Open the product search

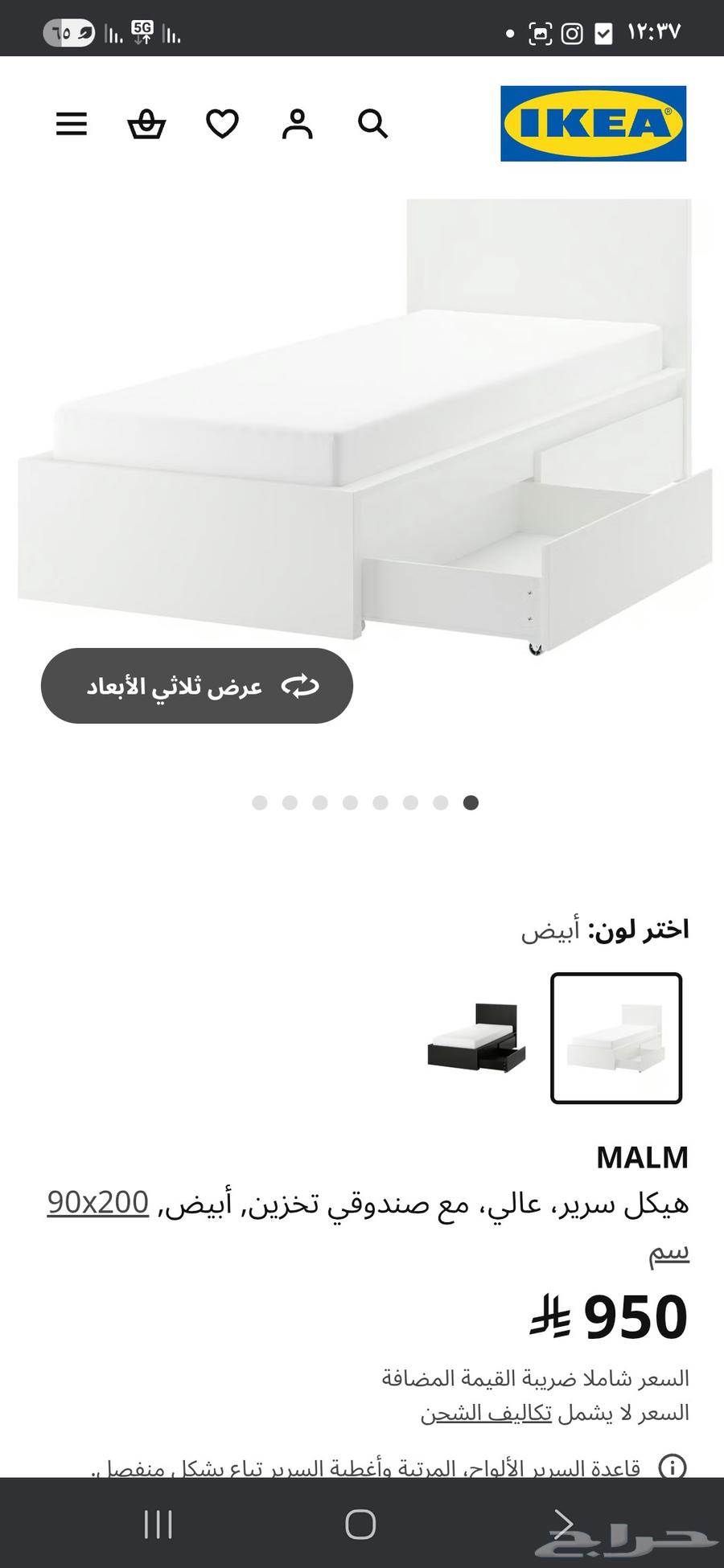(372, 125)
